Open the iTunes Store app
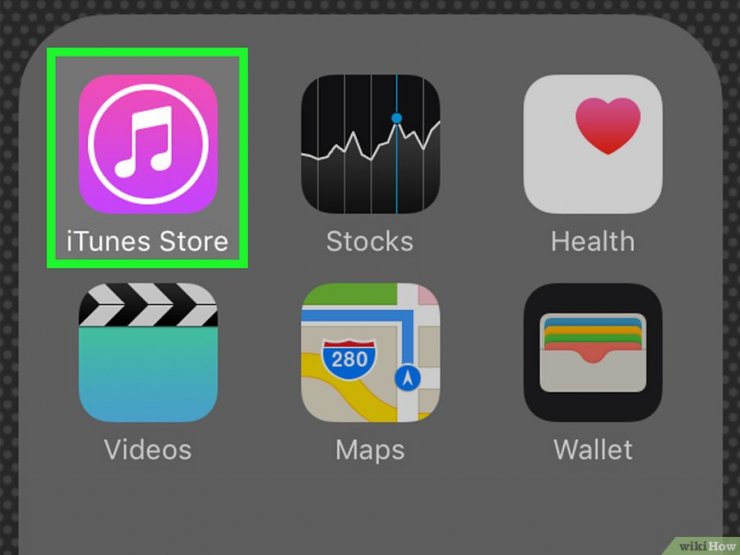This screenshot has width=740, height=555. [147, 145]
